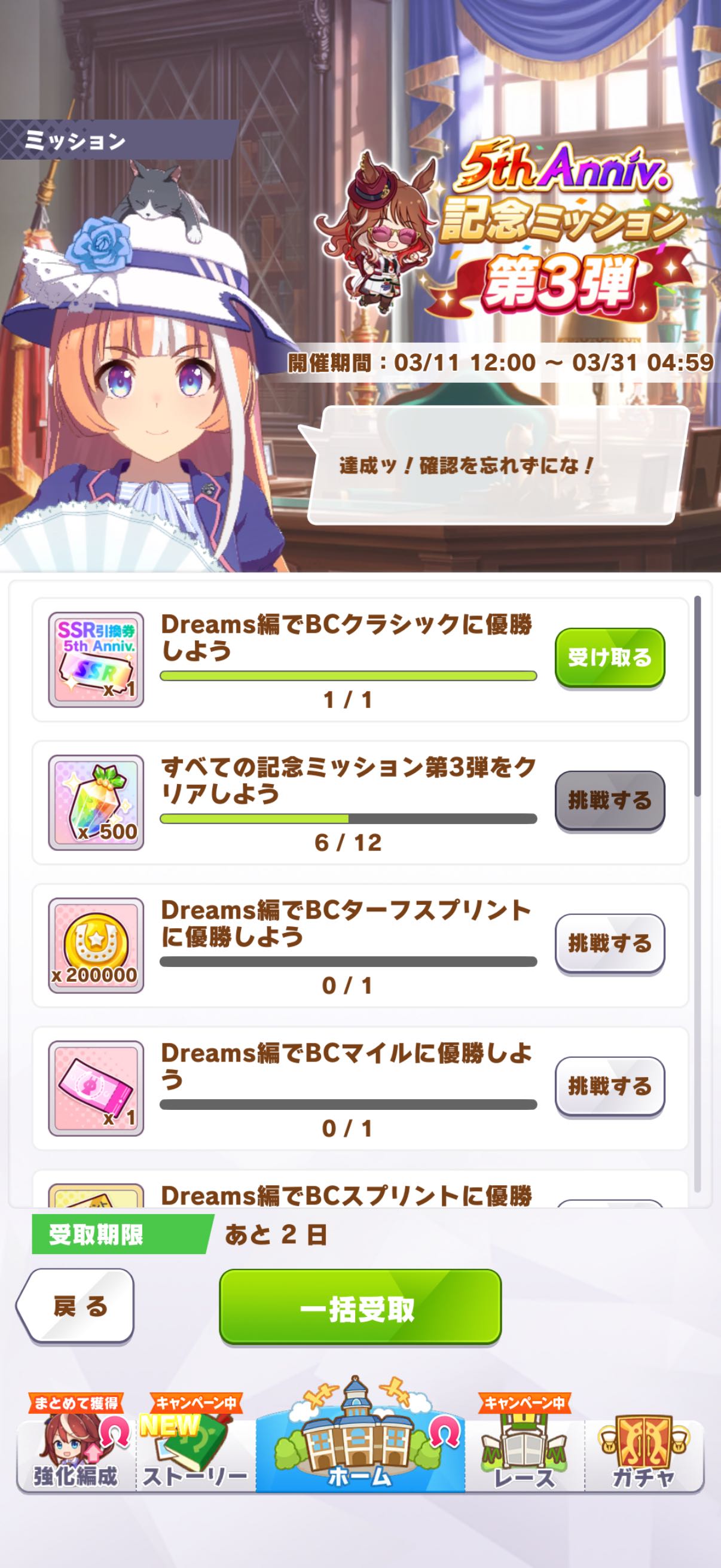The width and height of the screenshot is (721, 1568).
Task: View the x500 jewel reward icon
Action: [96, 803]
